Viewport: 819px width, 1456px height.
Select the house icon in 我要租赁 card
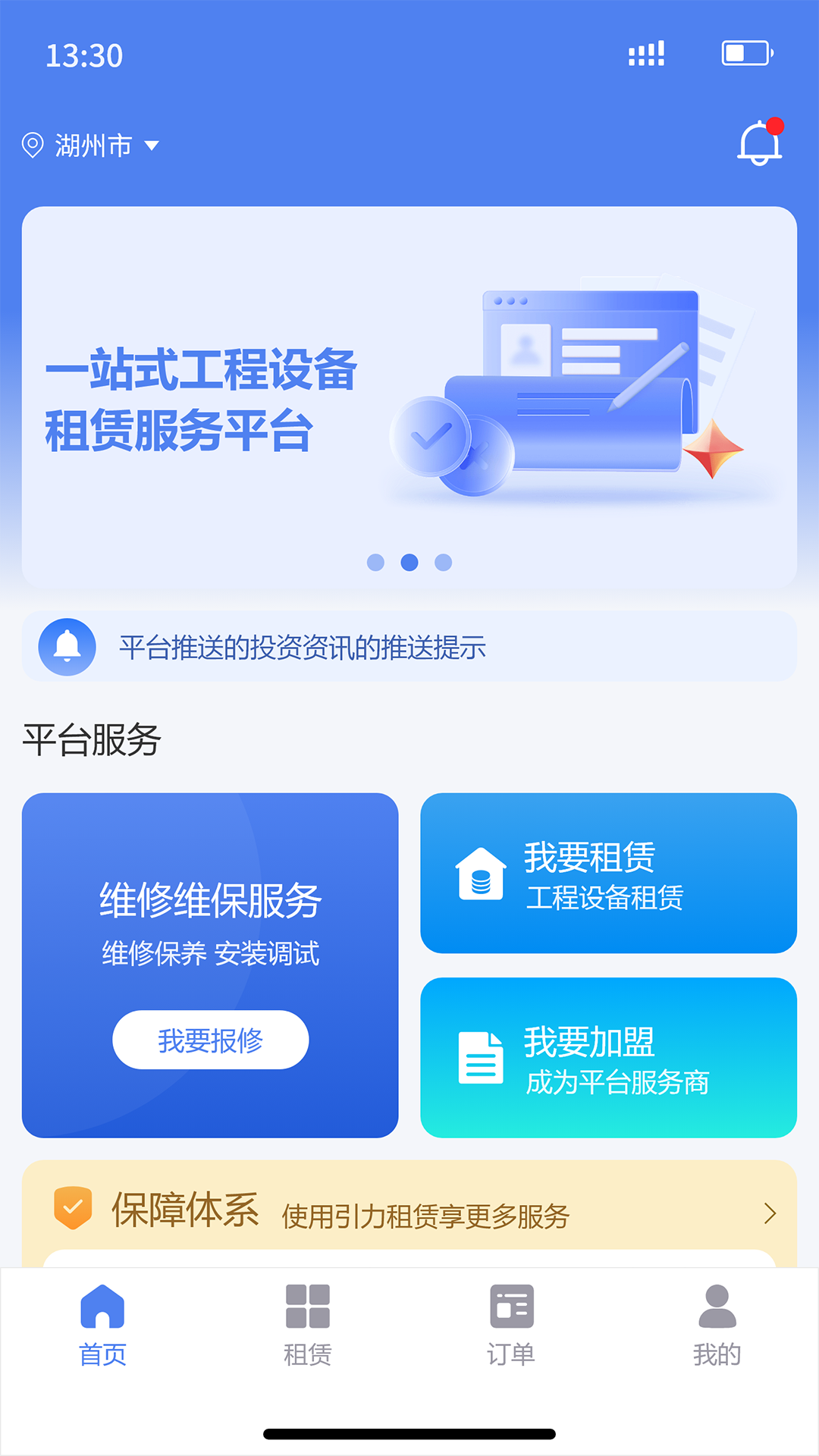(x=480, y=874)
